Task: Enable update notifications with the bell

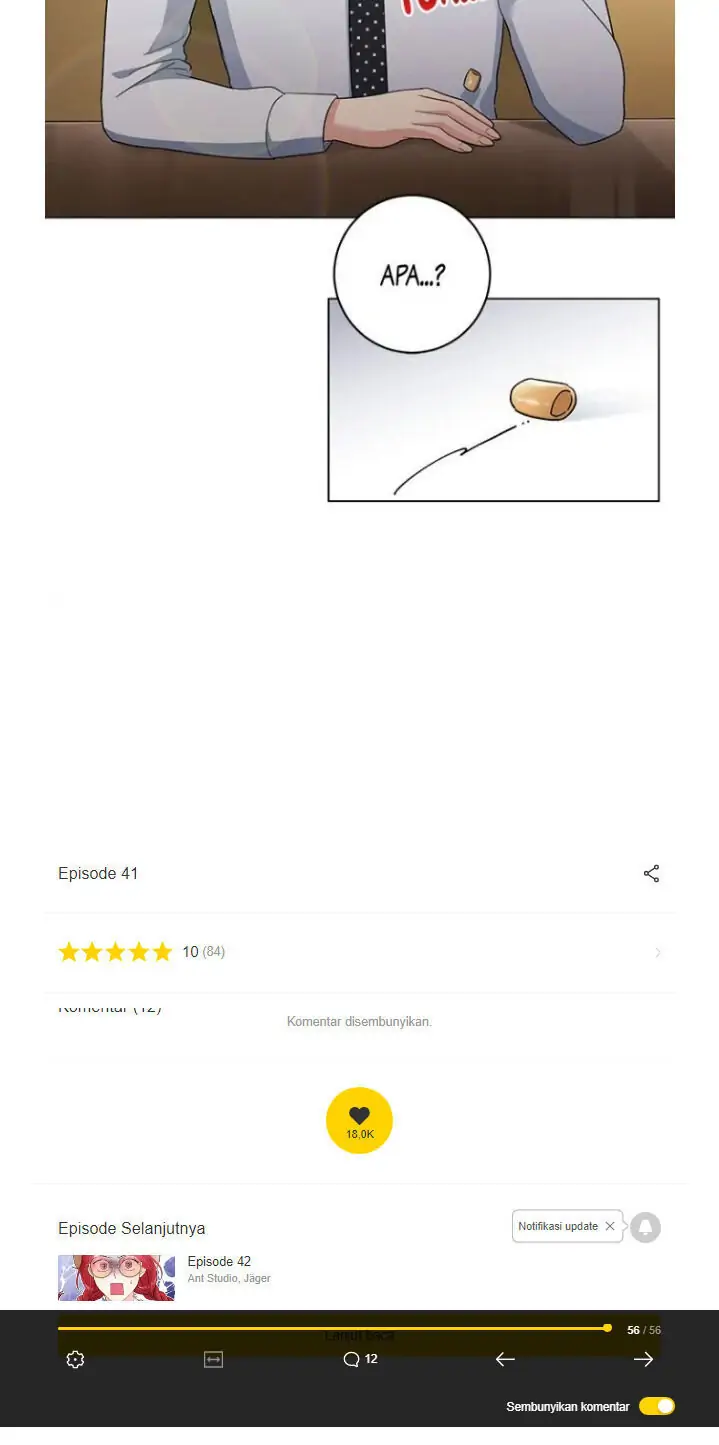Action: point(646,1227)
